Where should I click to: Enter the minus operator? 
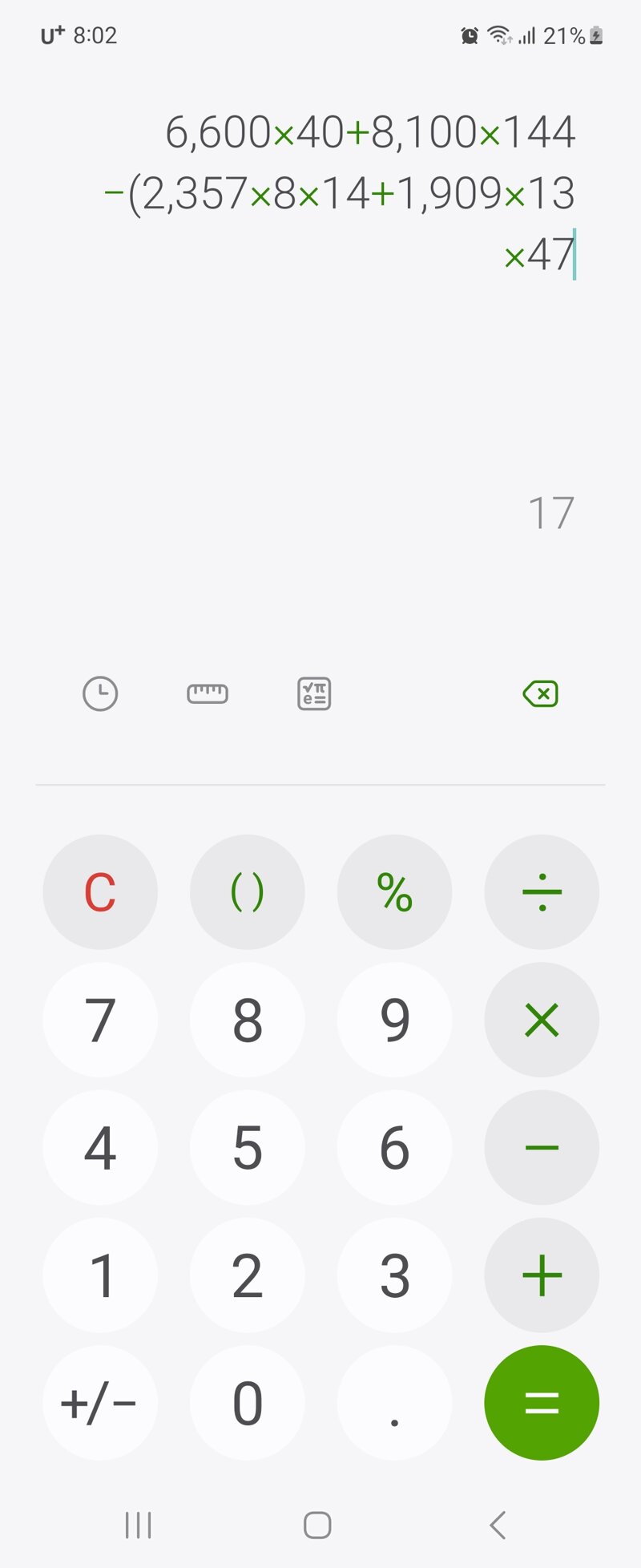pos(542,1147)
